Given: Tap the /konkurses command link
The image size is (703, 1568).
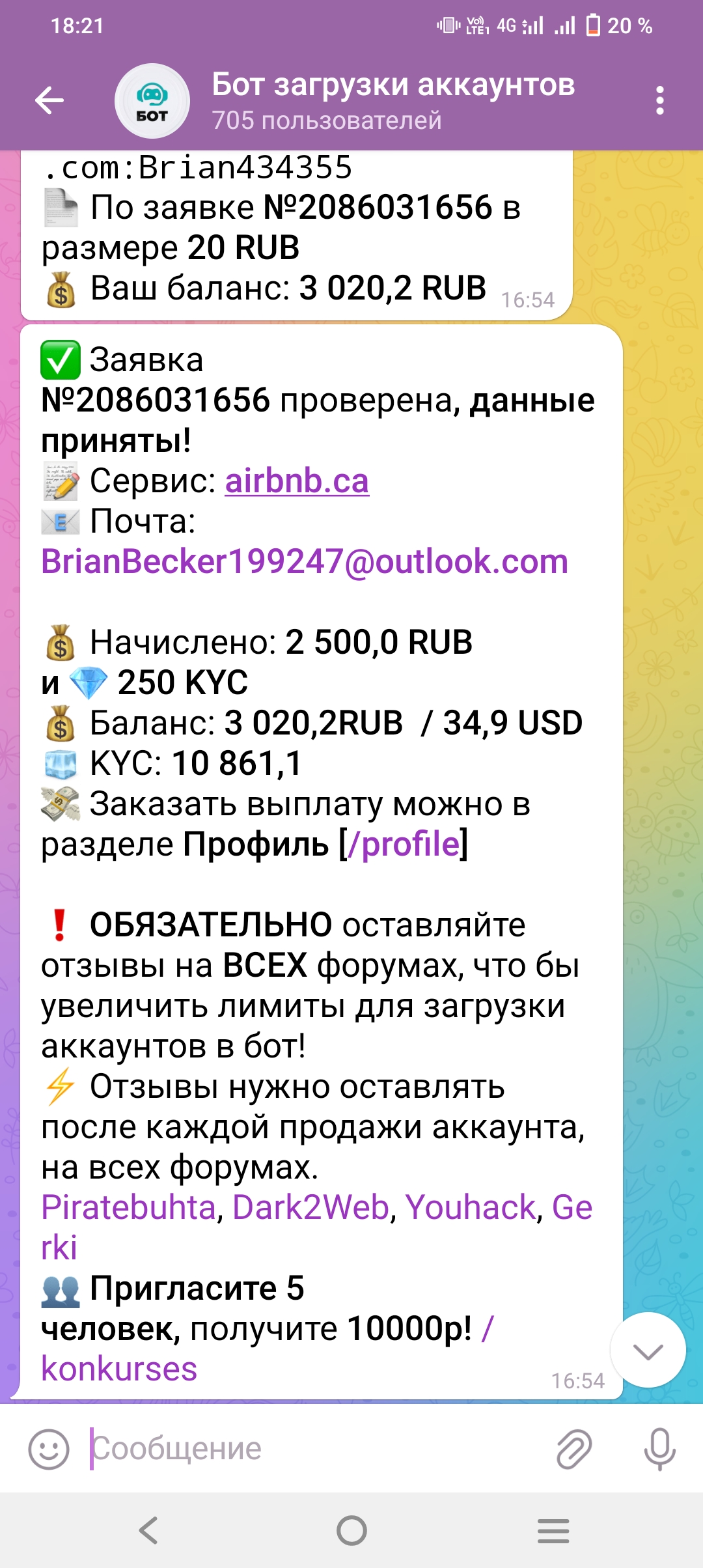Looking at the screenshot, I should click(x=119, y=1369).
